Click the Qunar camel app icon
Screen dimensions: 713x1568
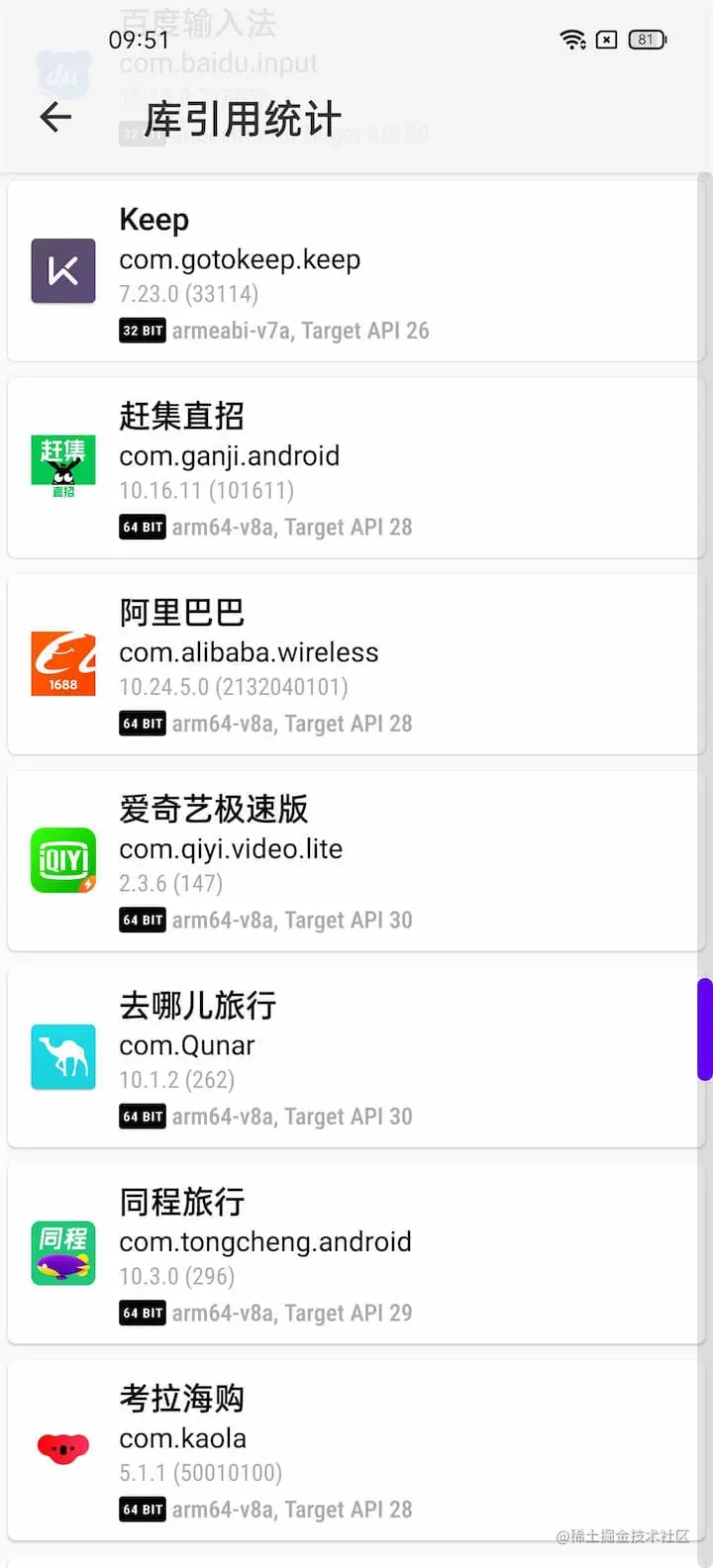click(x=62, y=1056)
